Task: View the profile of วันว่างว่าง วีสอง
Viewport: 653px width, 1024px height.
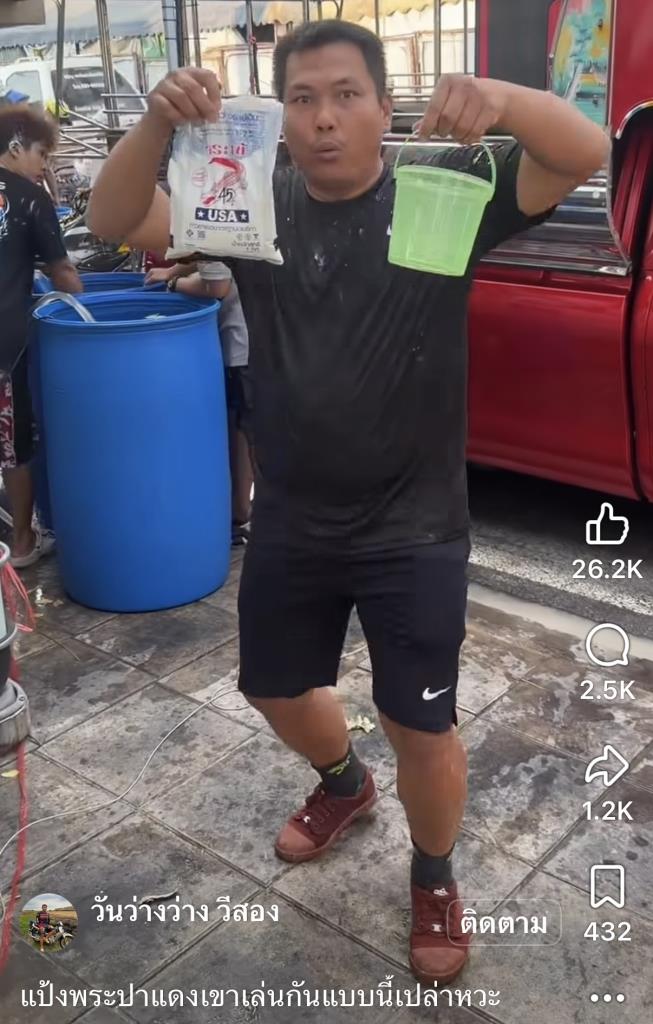Action: pyautogui.click(x=185, y=912)
